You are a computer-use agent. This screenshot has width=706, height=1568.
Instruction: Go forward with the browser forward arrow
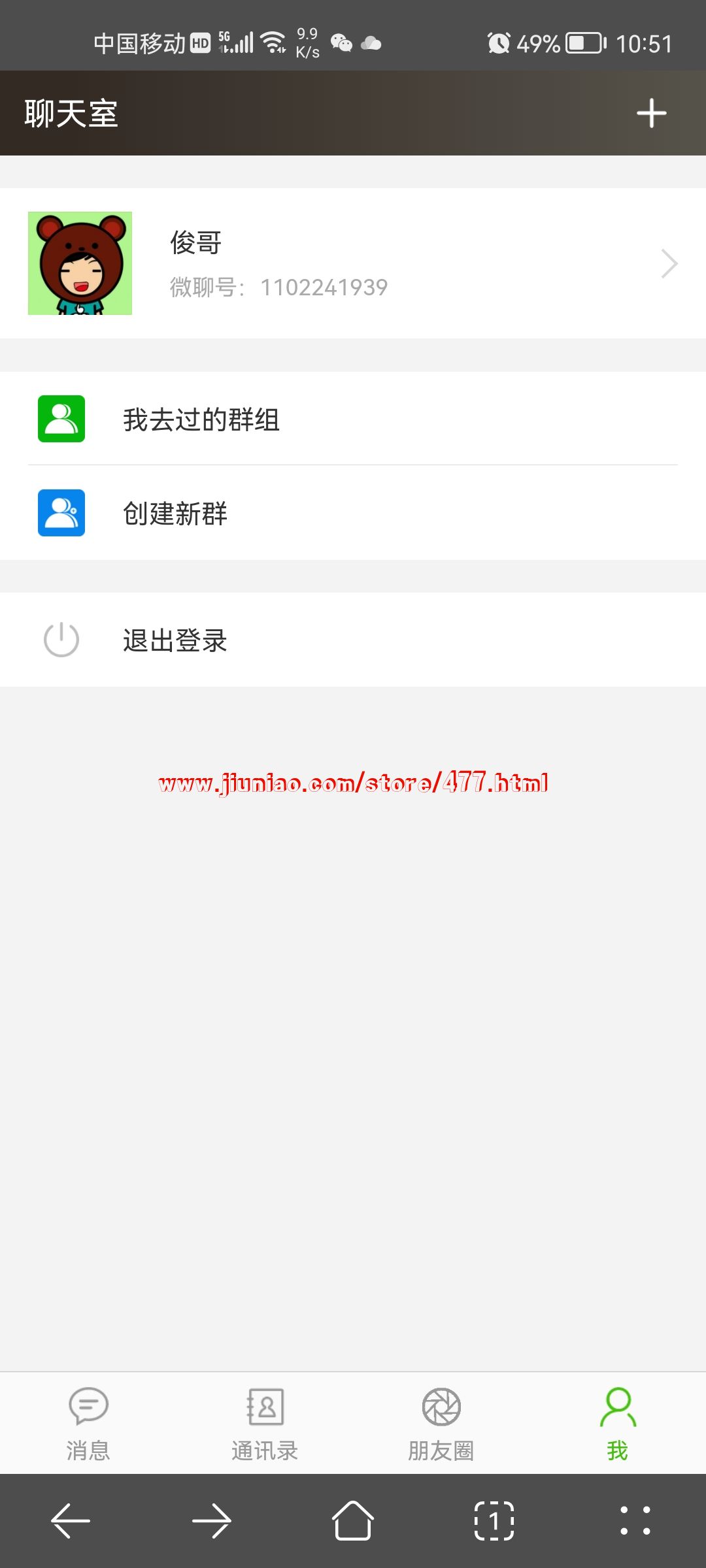pos(212,1521)
